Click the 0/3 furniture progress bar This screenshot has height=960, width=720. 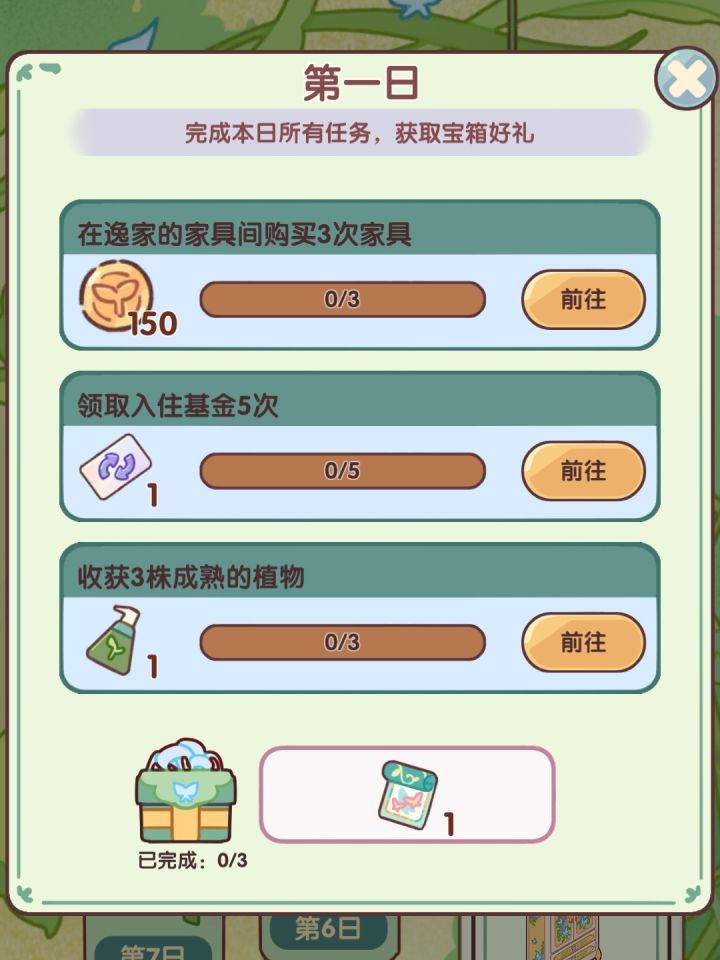click(345, 297)
